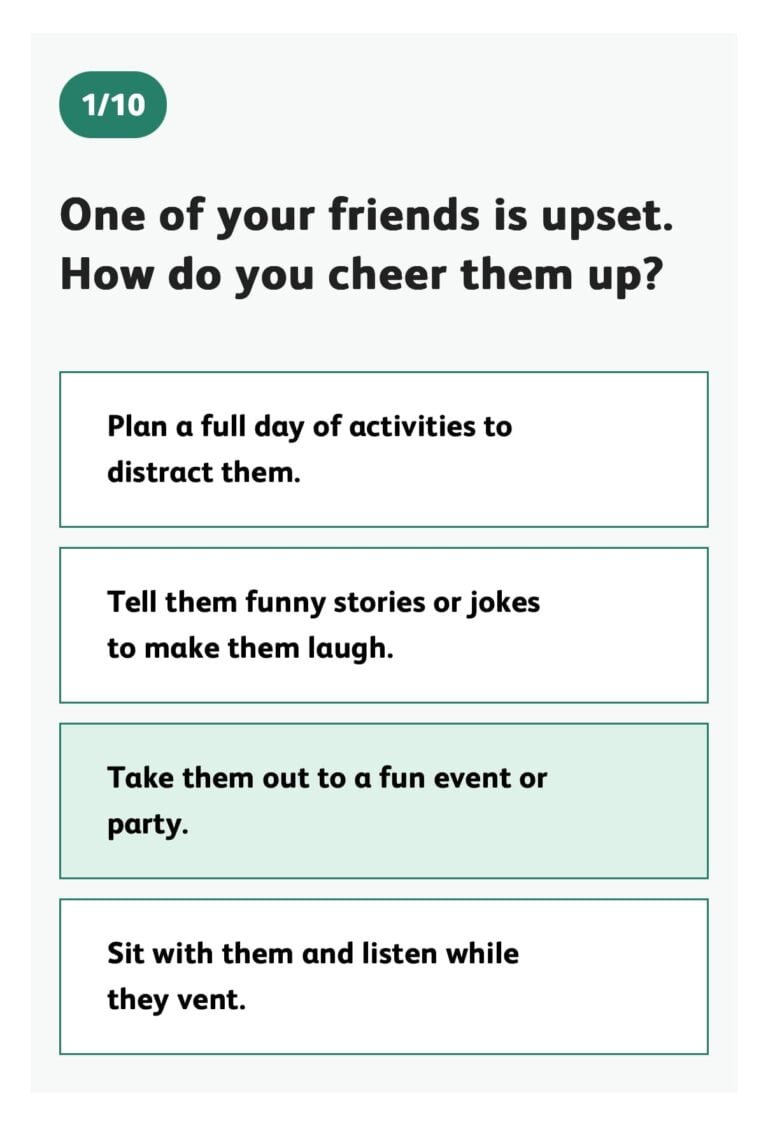Pick the "Take them out to a fun event" answer
This screenshot has width=768, height=1134.
384,799
